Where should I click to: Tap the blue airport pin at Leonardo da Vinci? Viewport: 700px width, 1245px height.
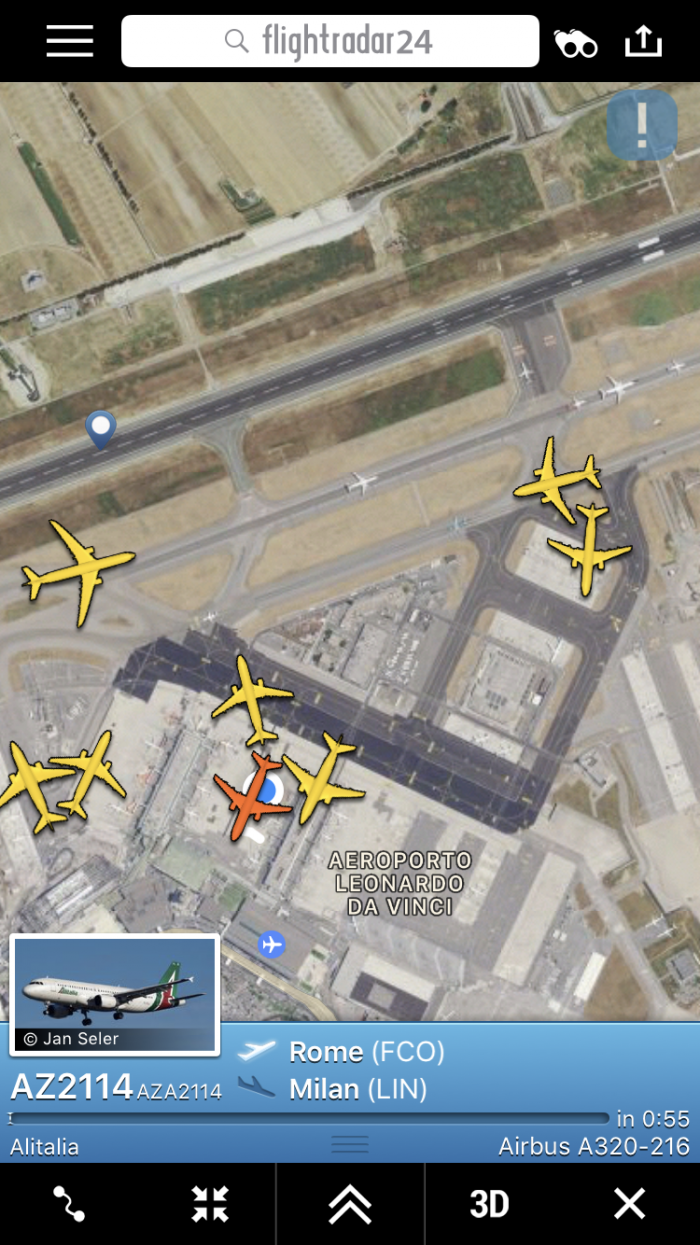271,943
